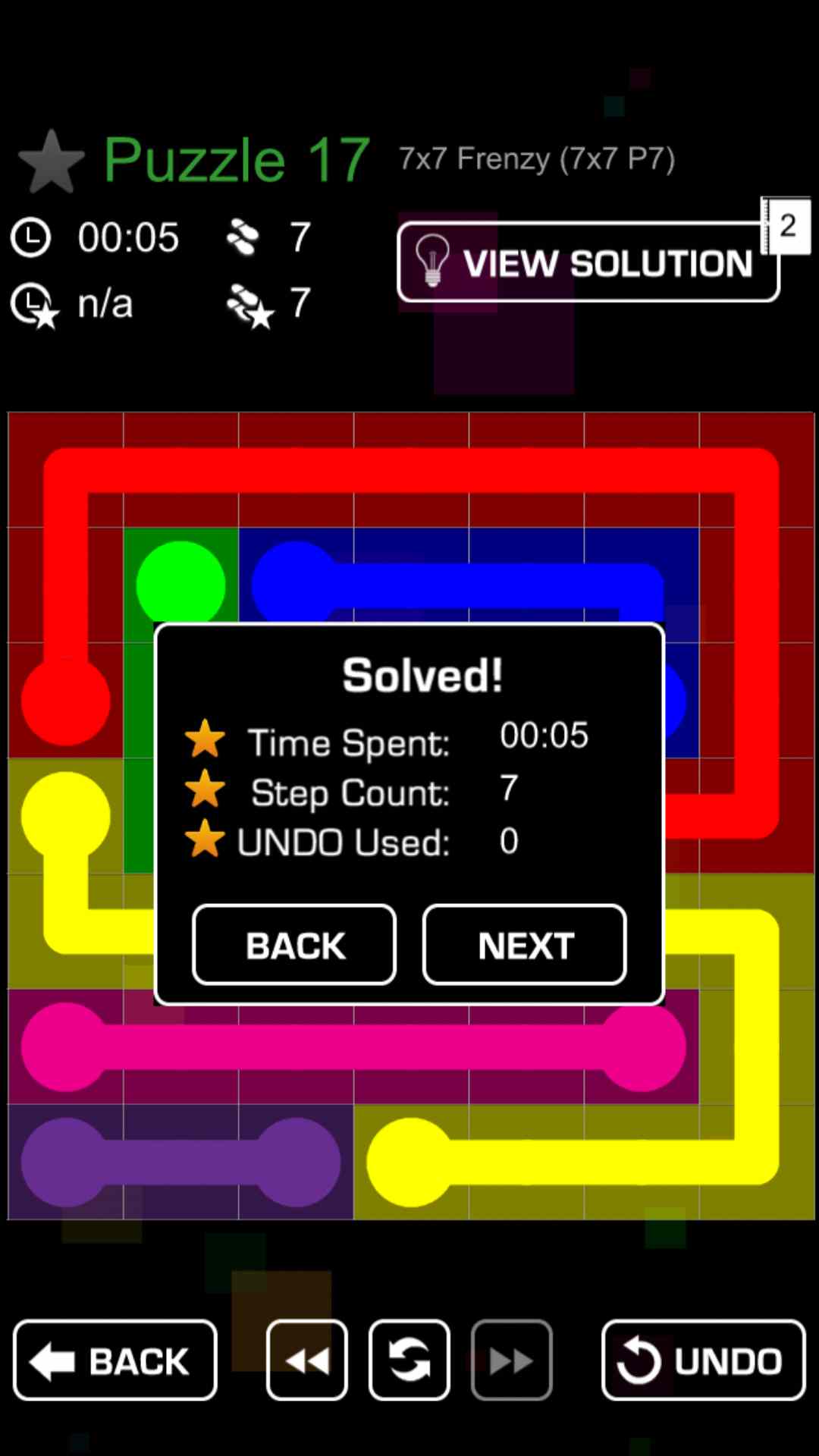Open VIEW SOLUTION hint

(x=588, y=262)
